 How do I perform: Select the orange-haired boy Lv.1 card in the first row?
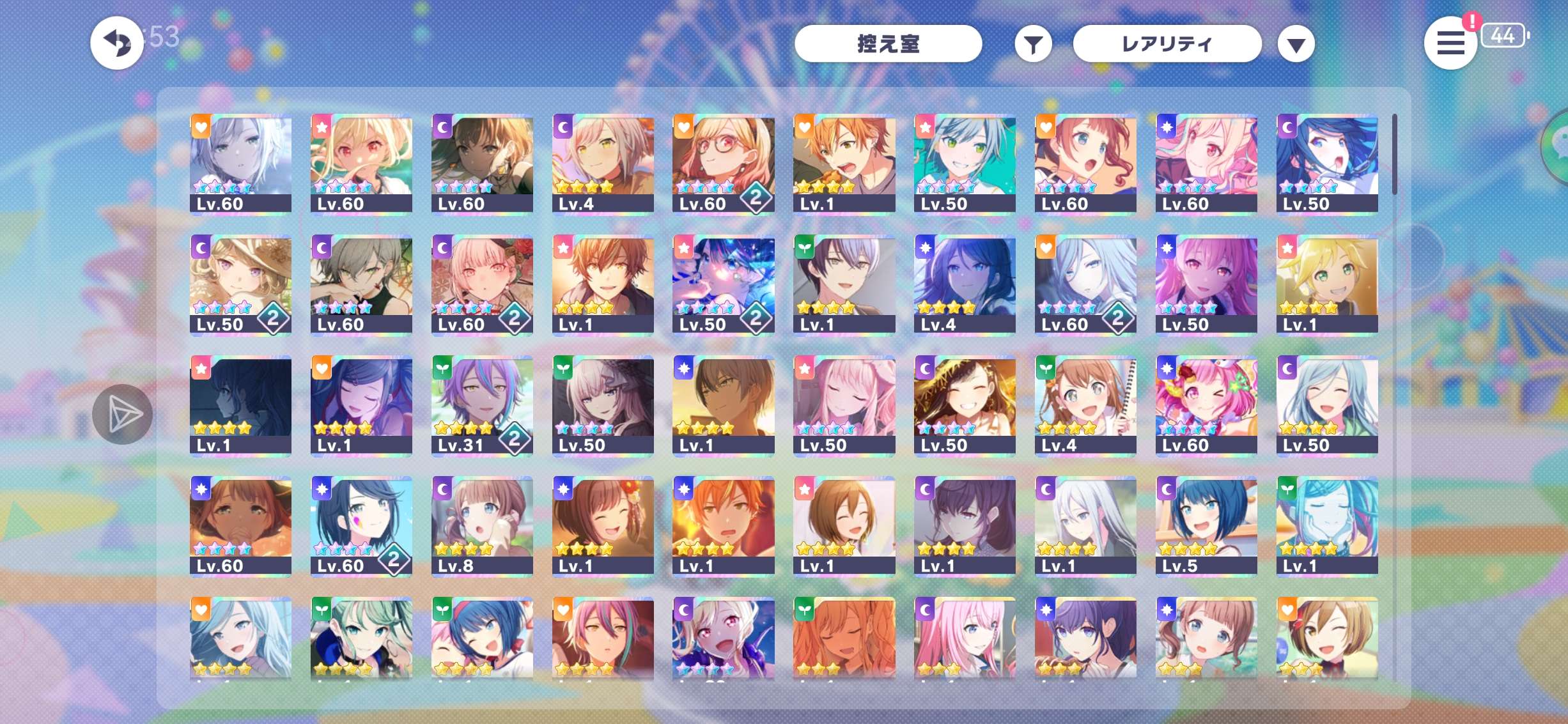(x=844, y=164)
